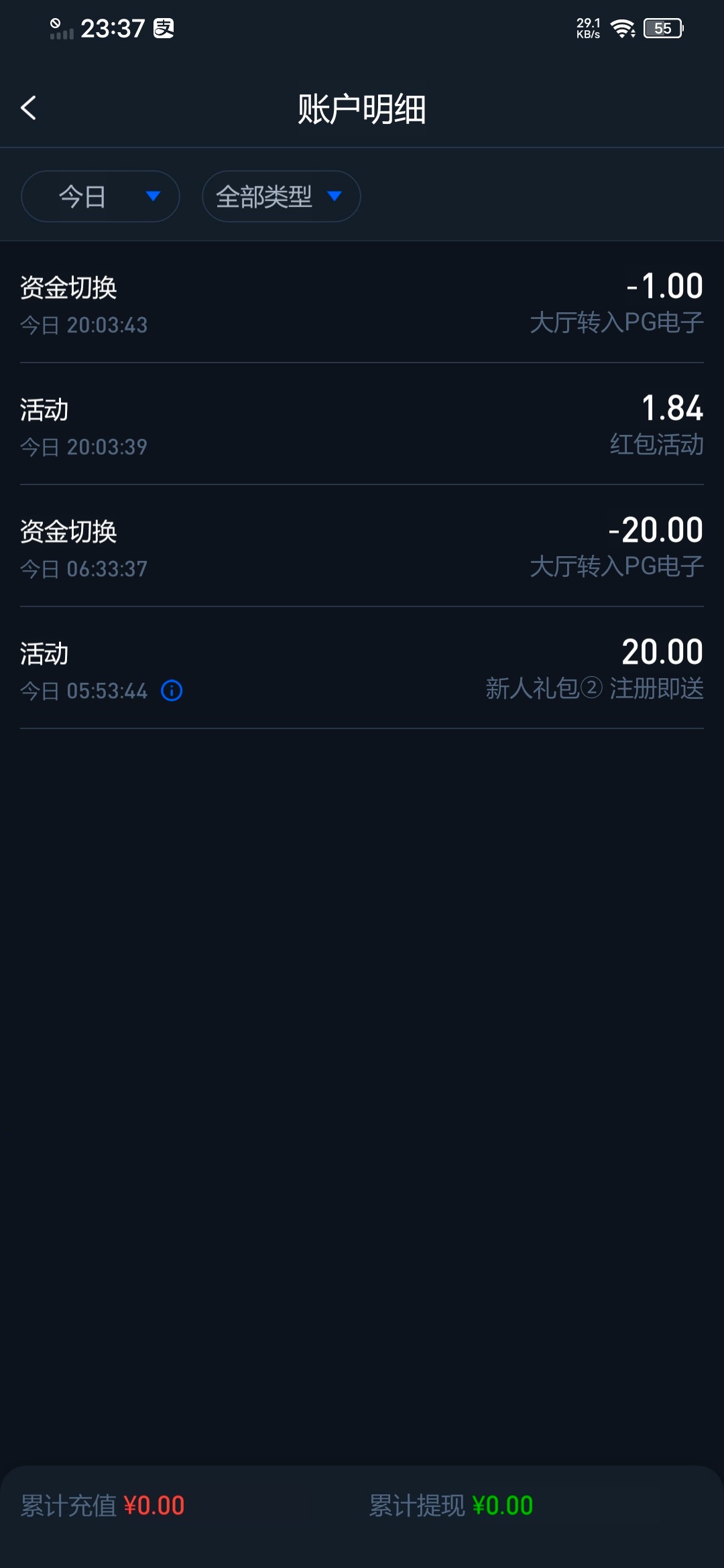Tap the battery indicator showing 55
This screenshot has height=1568, width=724.
point(660,28)
